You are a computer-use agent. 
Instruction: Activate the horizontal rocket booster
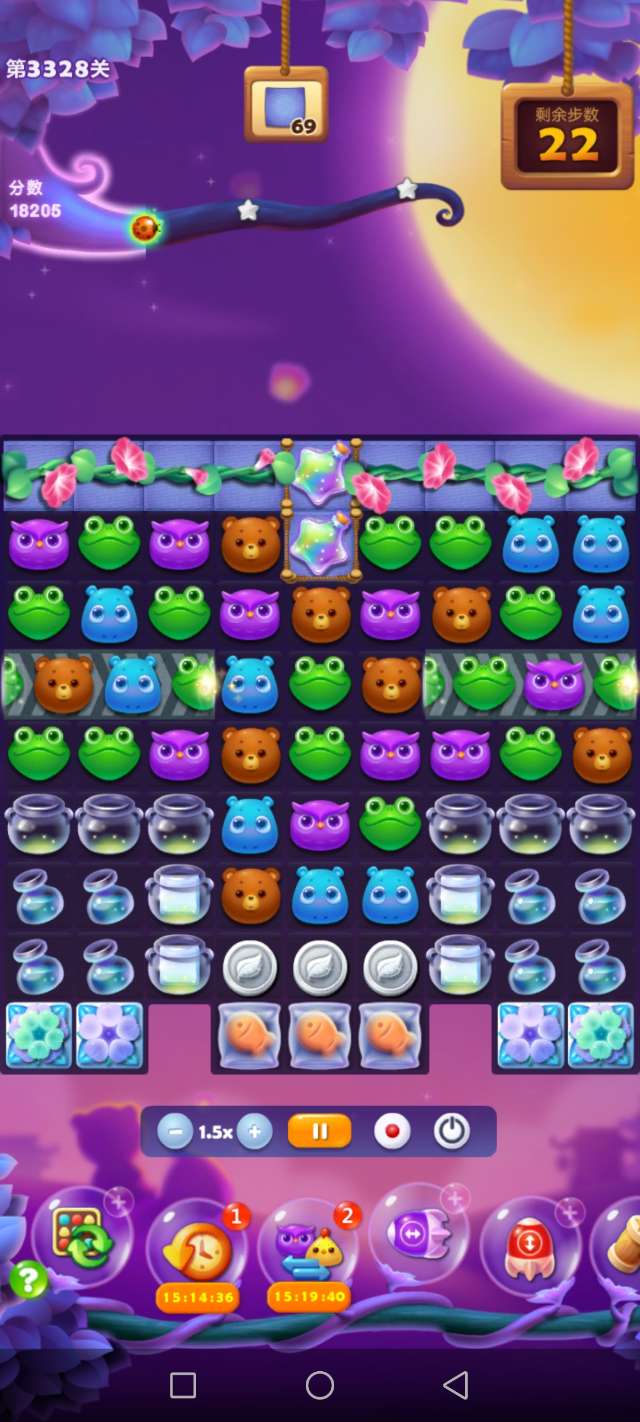(x=420, y=1234)
